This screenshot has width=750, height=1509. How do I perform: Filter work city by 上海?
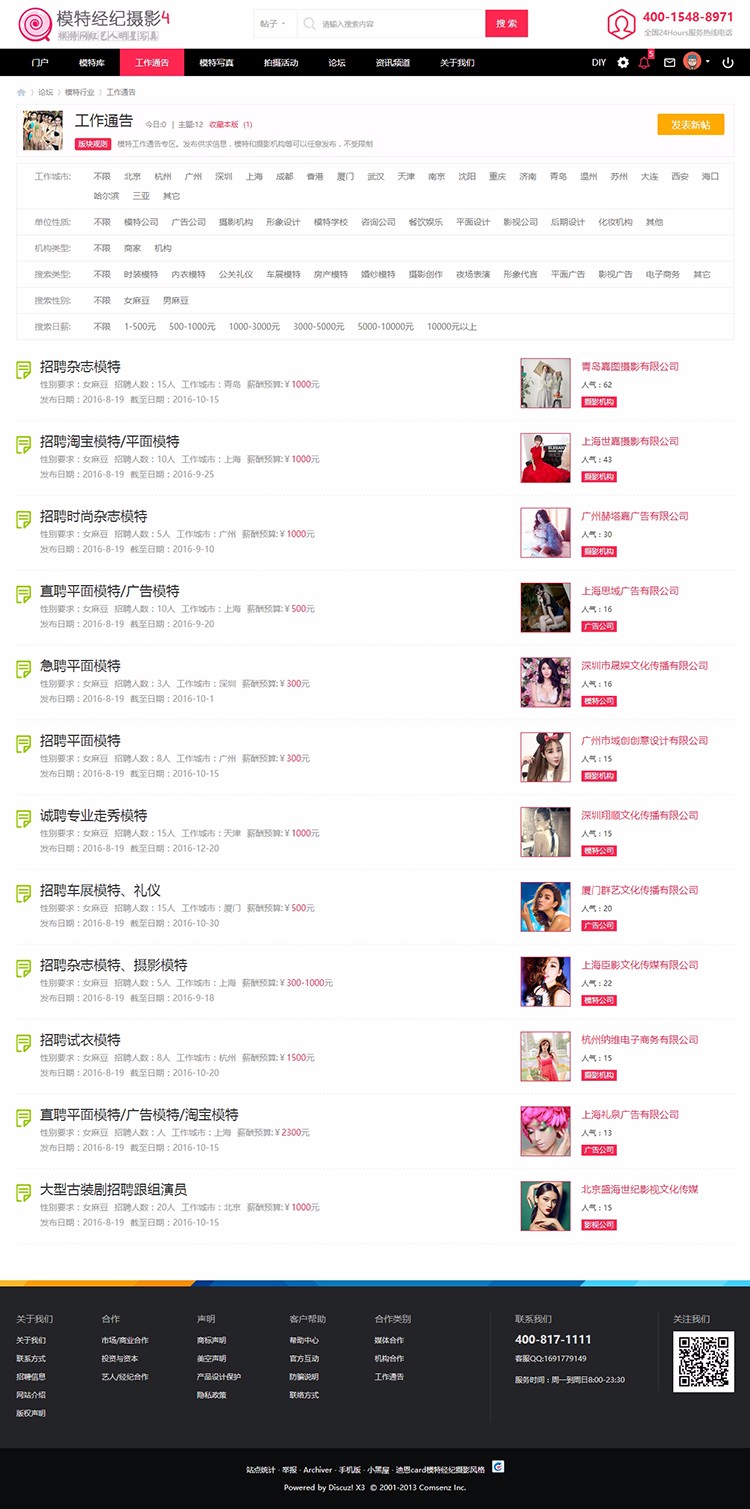(x=254, y=177)
